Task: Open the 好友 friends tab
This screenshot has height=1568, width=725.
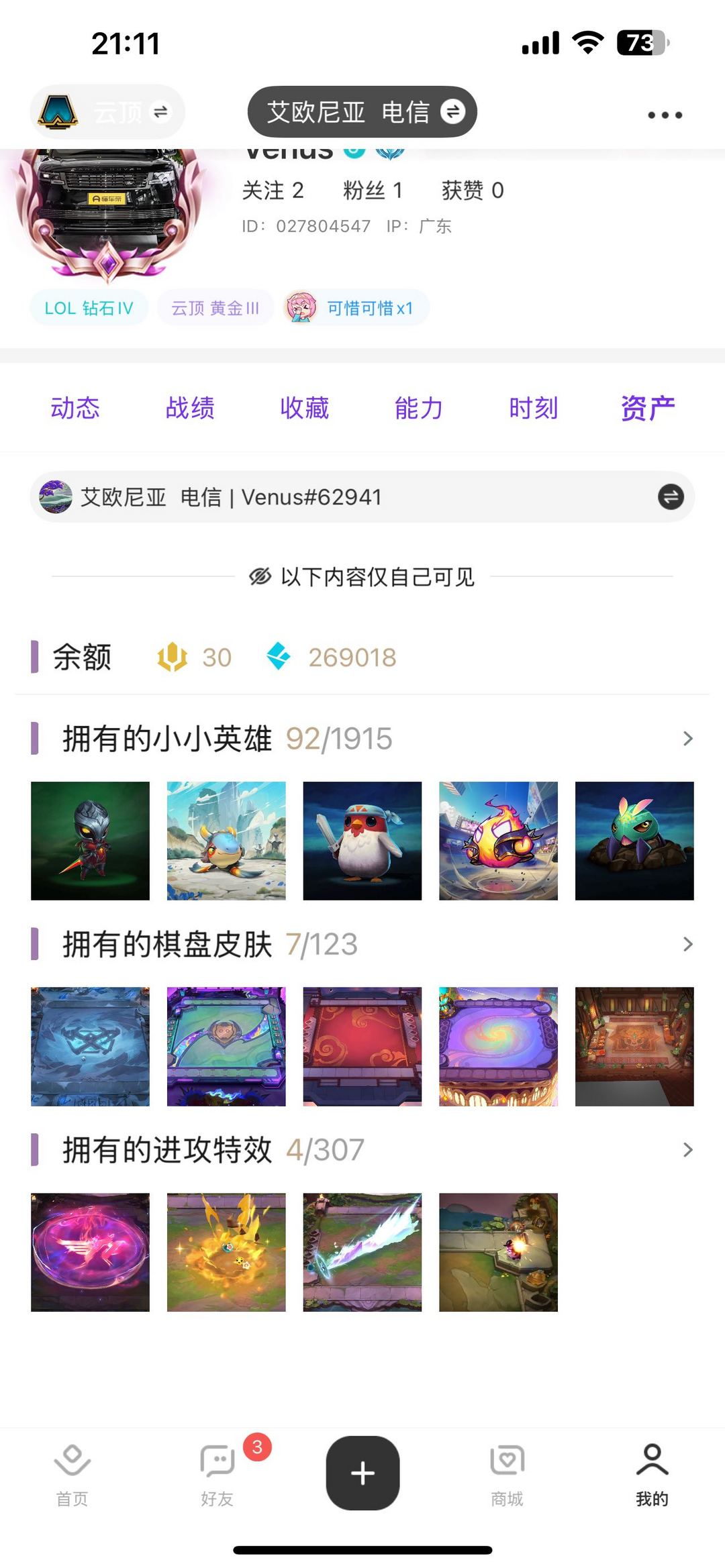Action: [217, 1474]
